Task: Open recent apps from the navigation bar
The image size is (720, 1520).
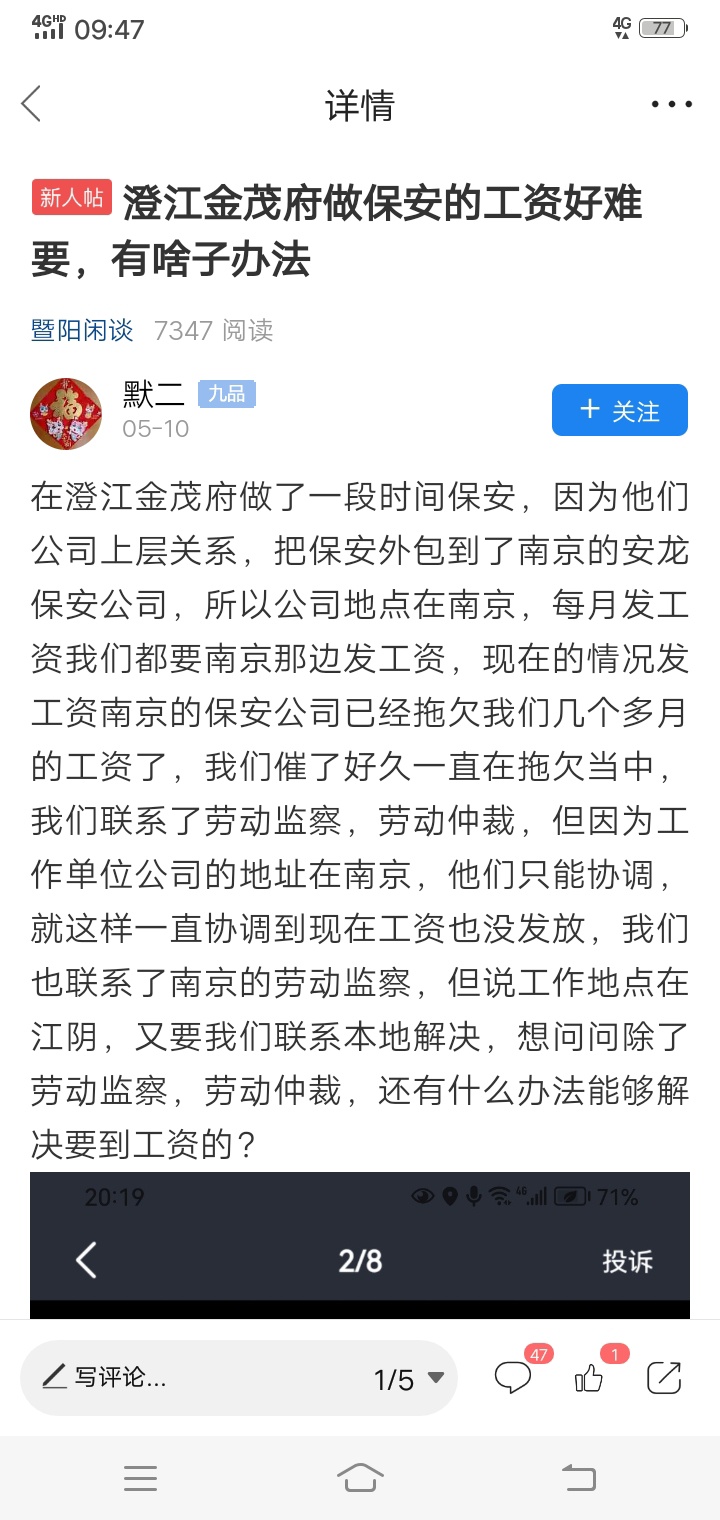Action: click(x=141, y=1478)
